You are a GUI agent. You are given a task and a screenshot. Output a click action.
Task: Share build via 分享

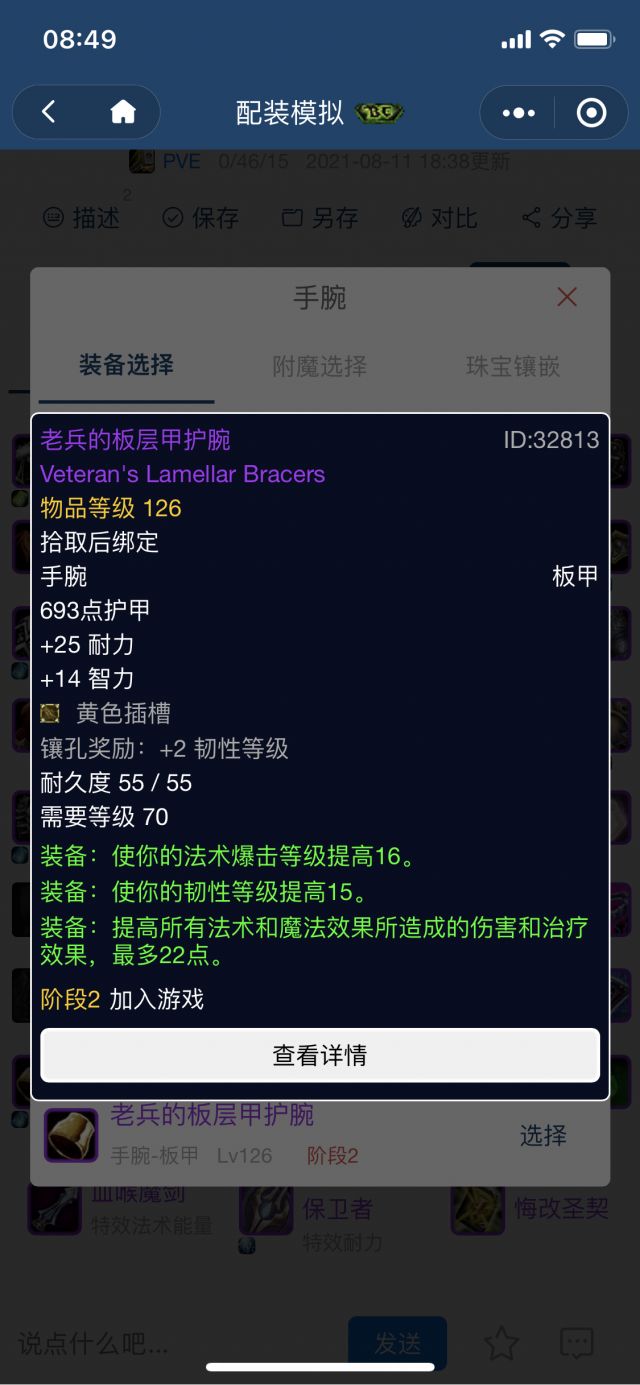(559, 218)
